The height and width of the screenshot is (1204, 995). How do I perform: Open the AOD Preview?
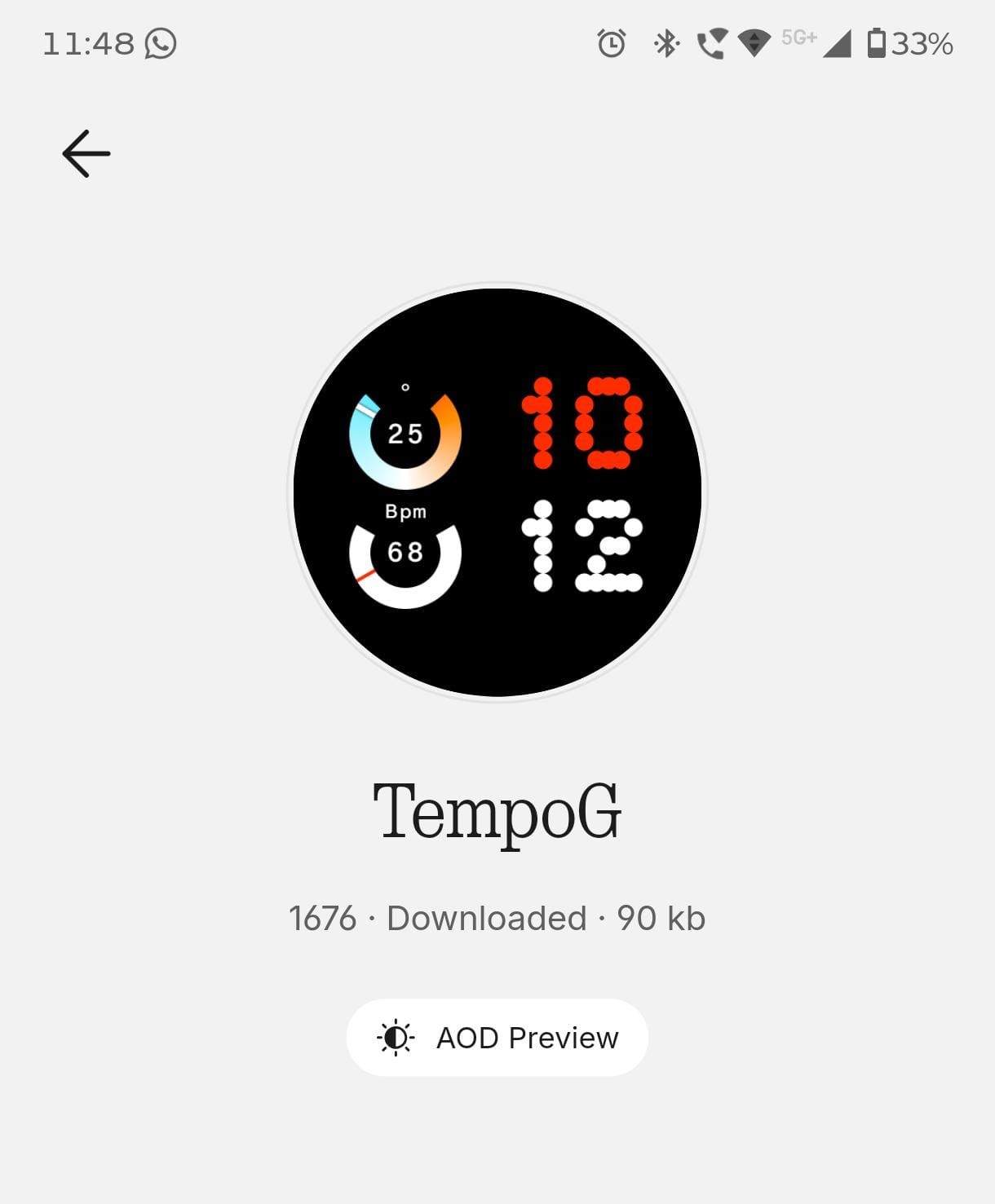coord(497,1038)
